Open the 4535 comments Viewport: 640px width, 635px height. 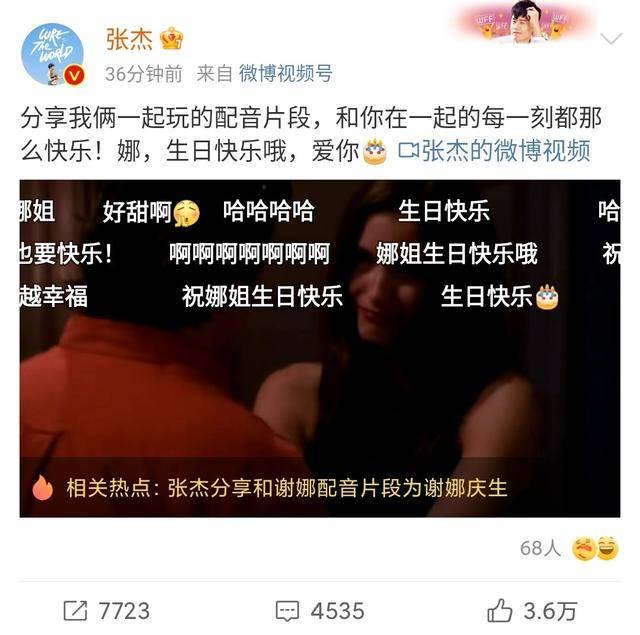click(x=320, y=609)
